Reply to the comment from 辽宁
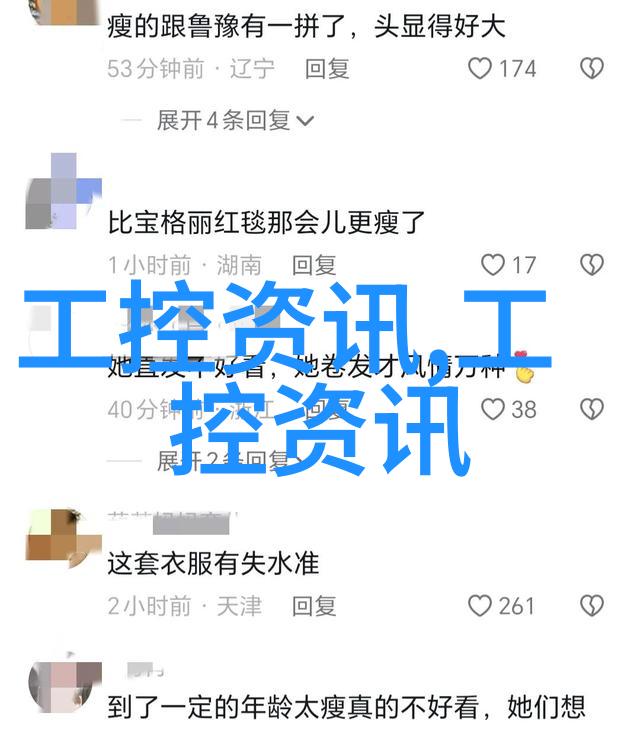Viewport: 640px width, 732px height. [x=327, y=69]
